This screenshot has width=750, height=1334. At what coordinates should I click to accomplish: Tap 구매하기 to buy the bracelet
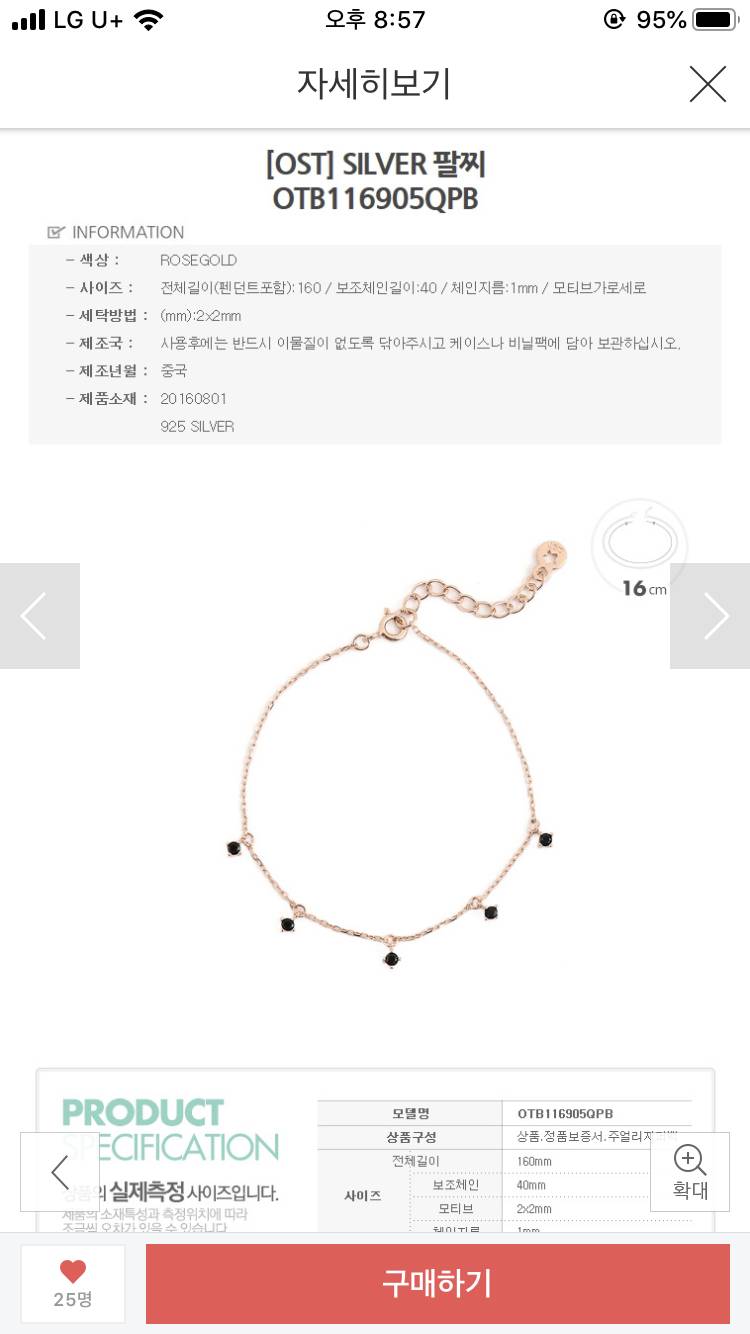pyautogui.click(x=437, y=1283)
